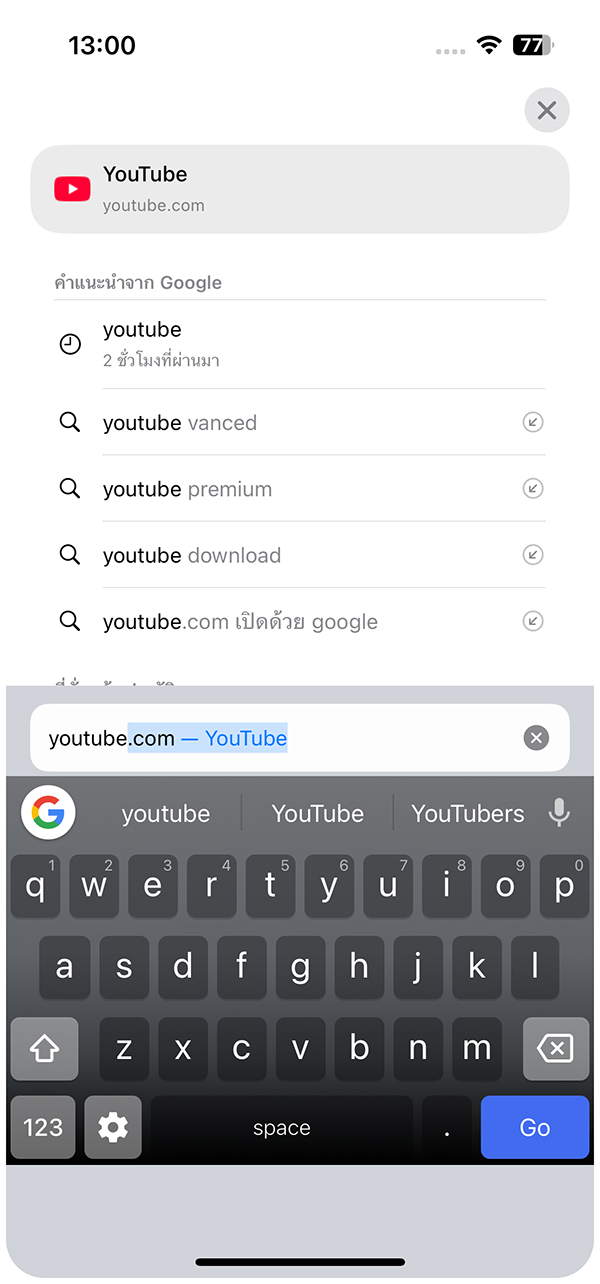The image size is (600, 1284).
Task: Switch keyboard to 123 numbers
Action: pyautogui.click(x=43, y=1127)
